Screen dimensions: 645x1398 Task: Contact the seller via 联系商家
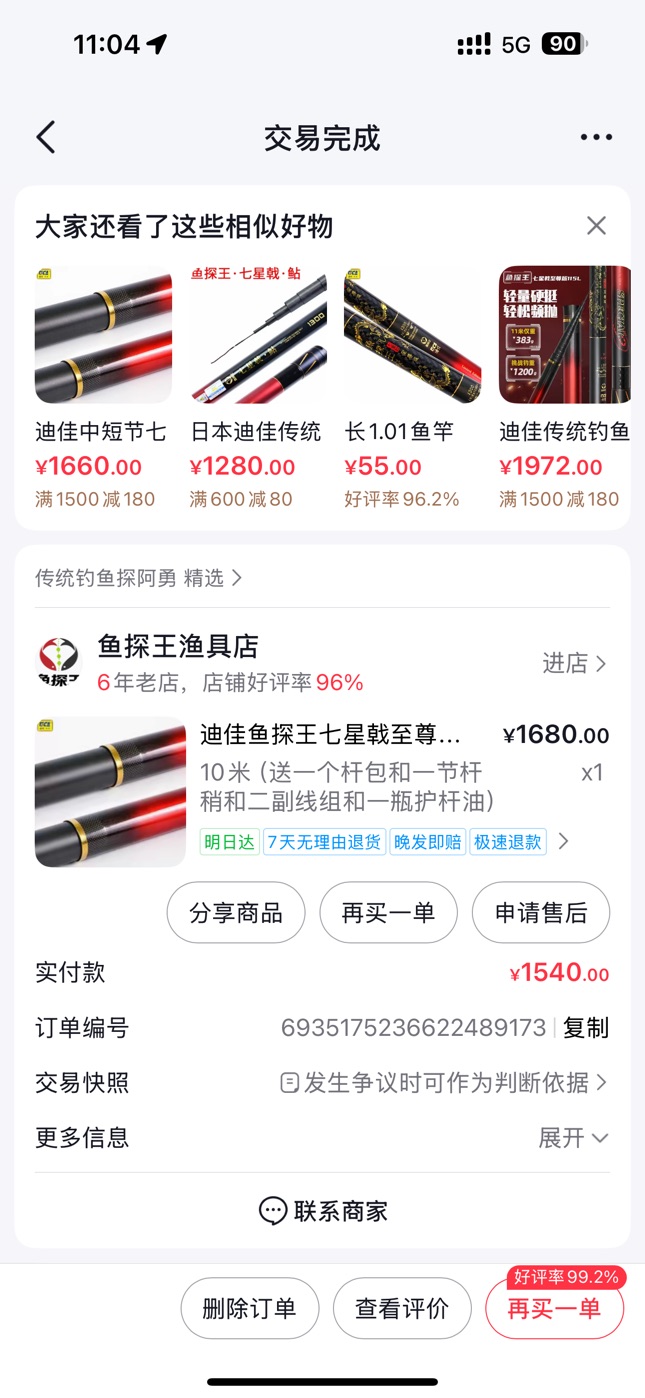[323, 1211]
